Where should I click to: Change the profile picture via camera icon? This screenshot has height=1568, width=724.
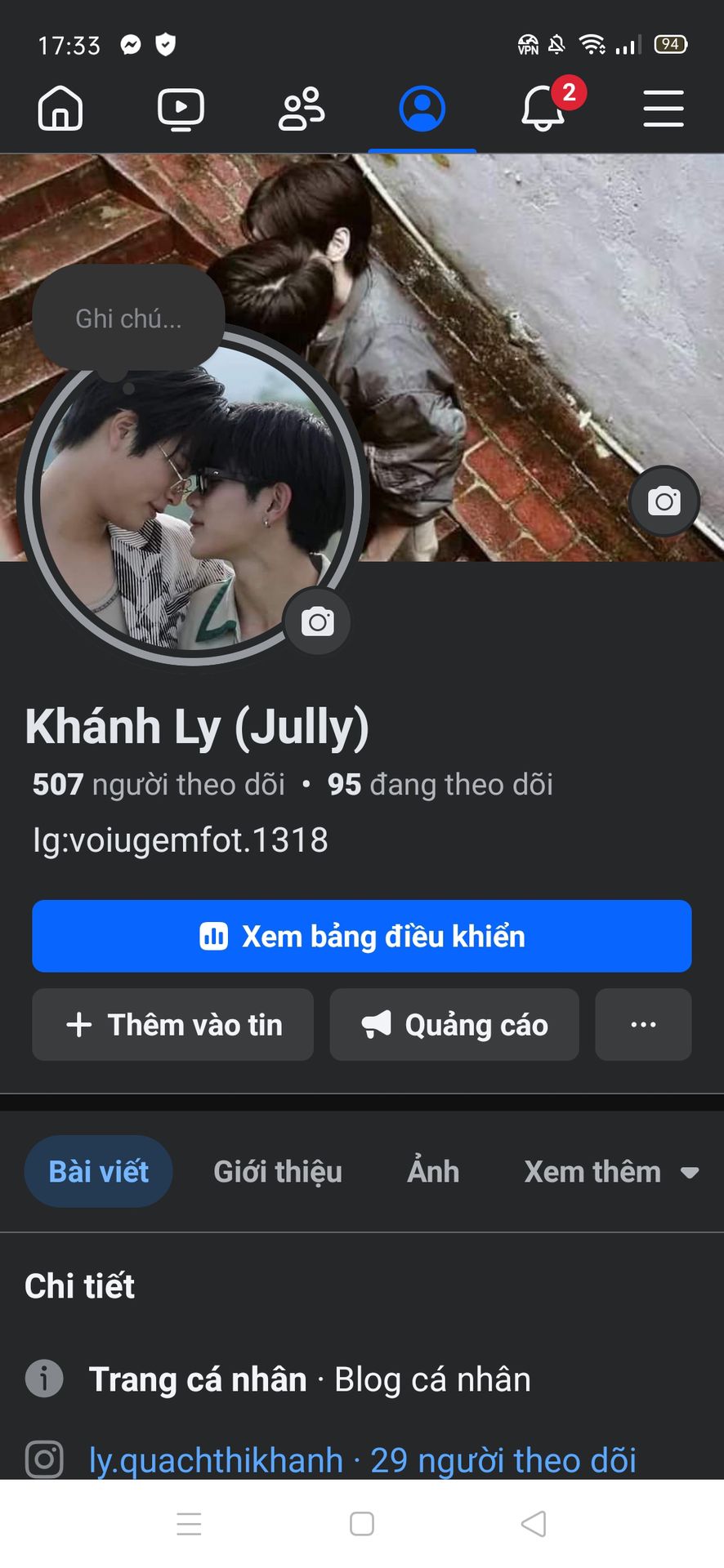click(318, 622)
